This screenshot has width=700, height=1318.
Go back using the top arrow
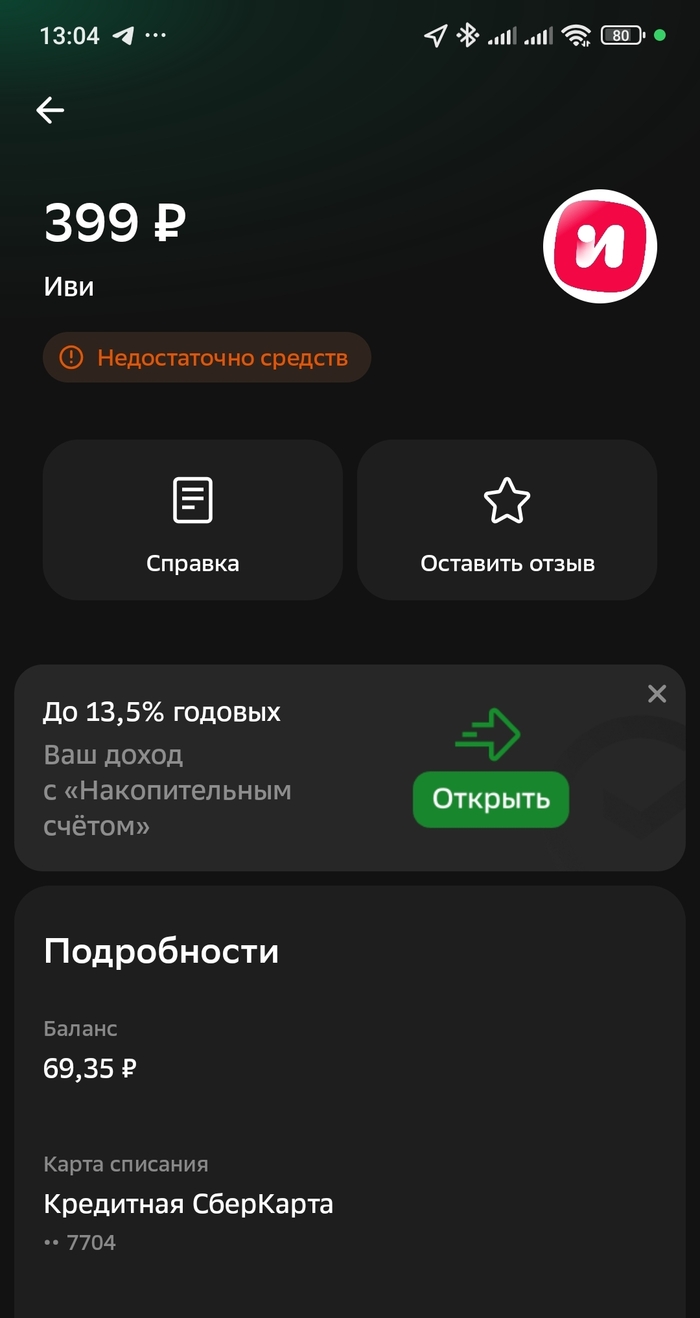pyautogui.click(x=50, y=111)
